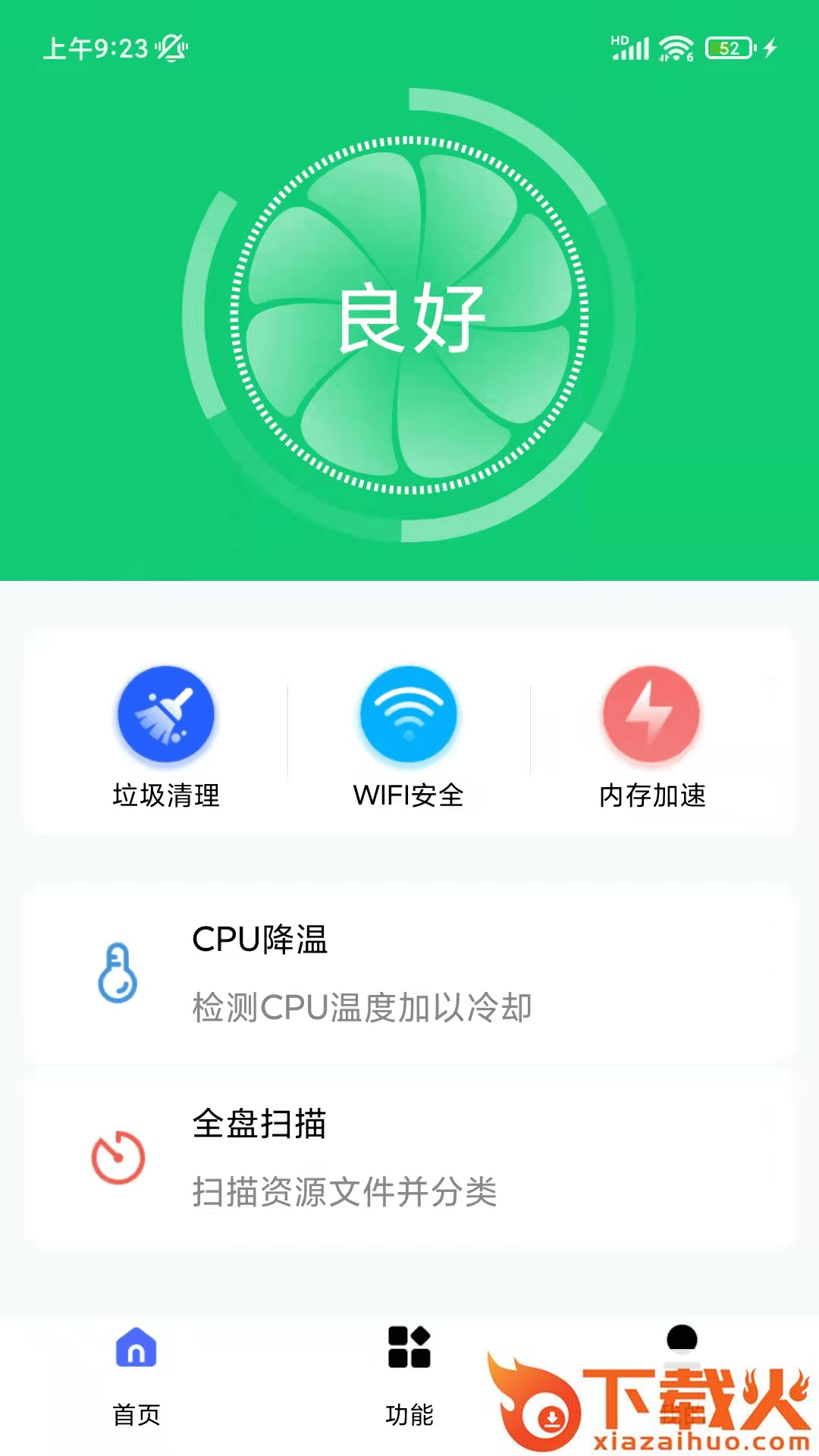Switch to the 功能 tab
The width and height of the screenshot is (819, 1456).
click(409, 1373)
